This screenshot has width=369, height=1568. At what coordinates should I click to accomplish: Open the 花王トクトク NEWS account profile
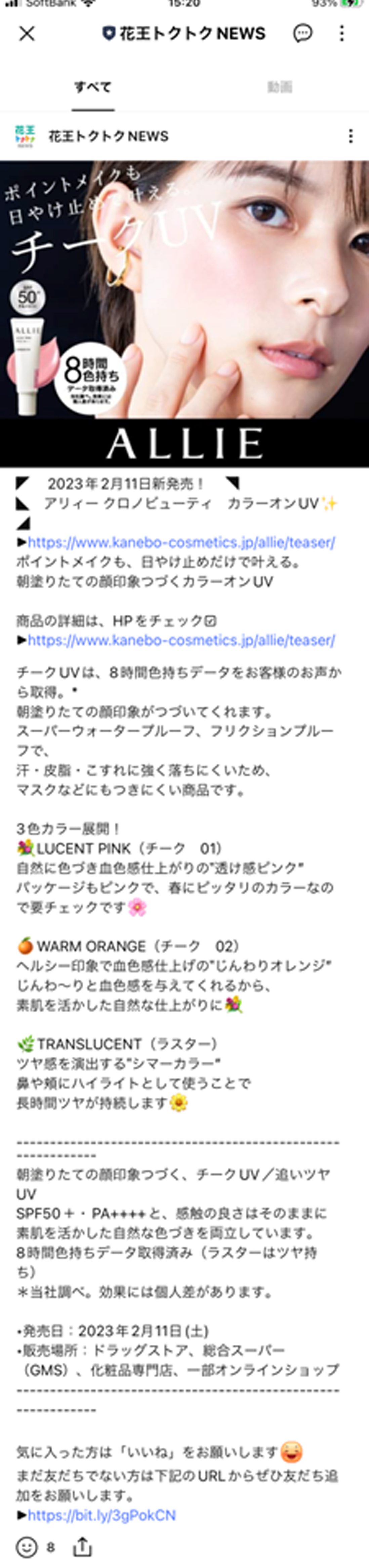click(x=108, y=136)
